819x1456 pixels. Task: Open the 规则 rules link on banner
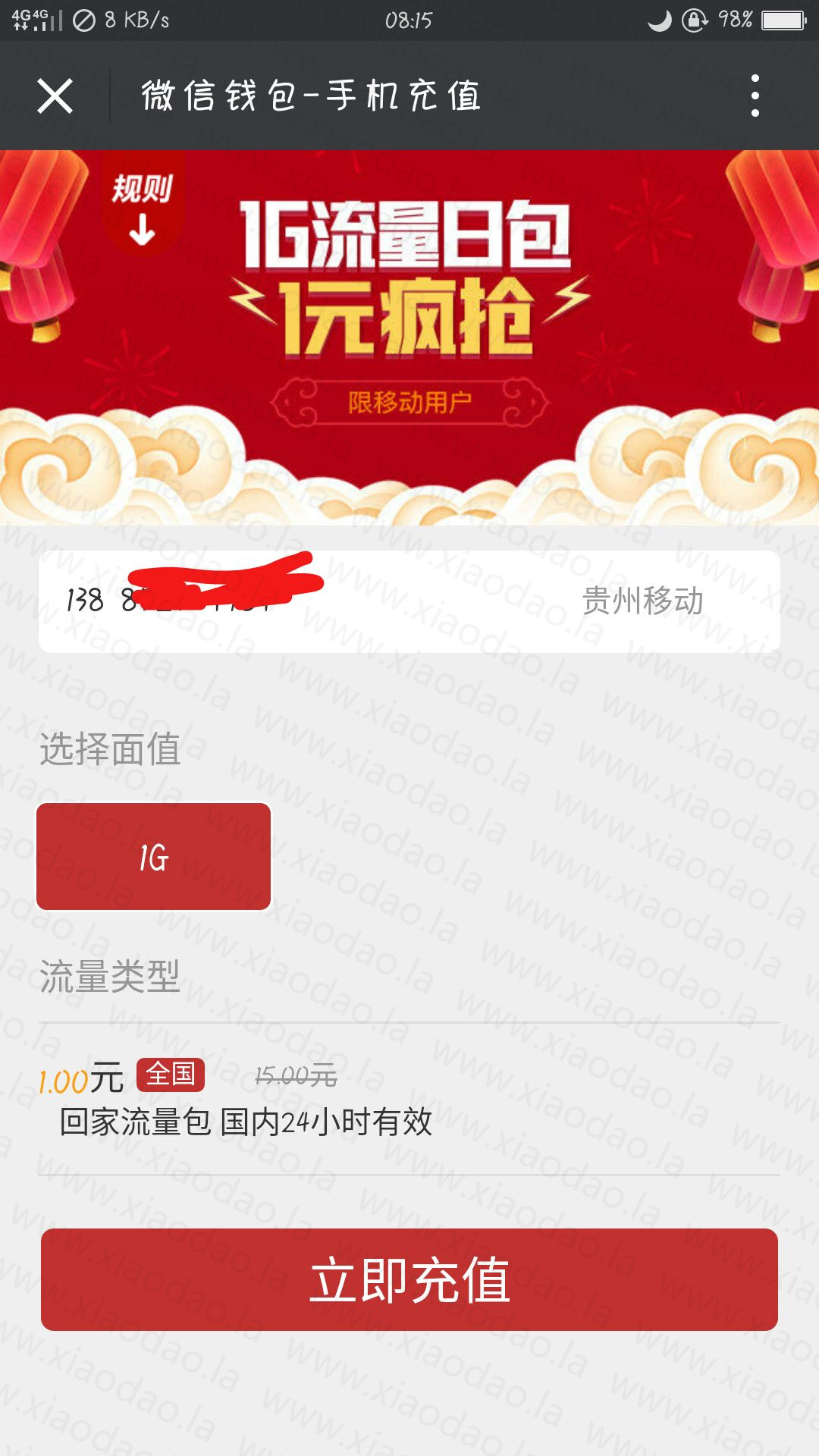pos(142,208)
